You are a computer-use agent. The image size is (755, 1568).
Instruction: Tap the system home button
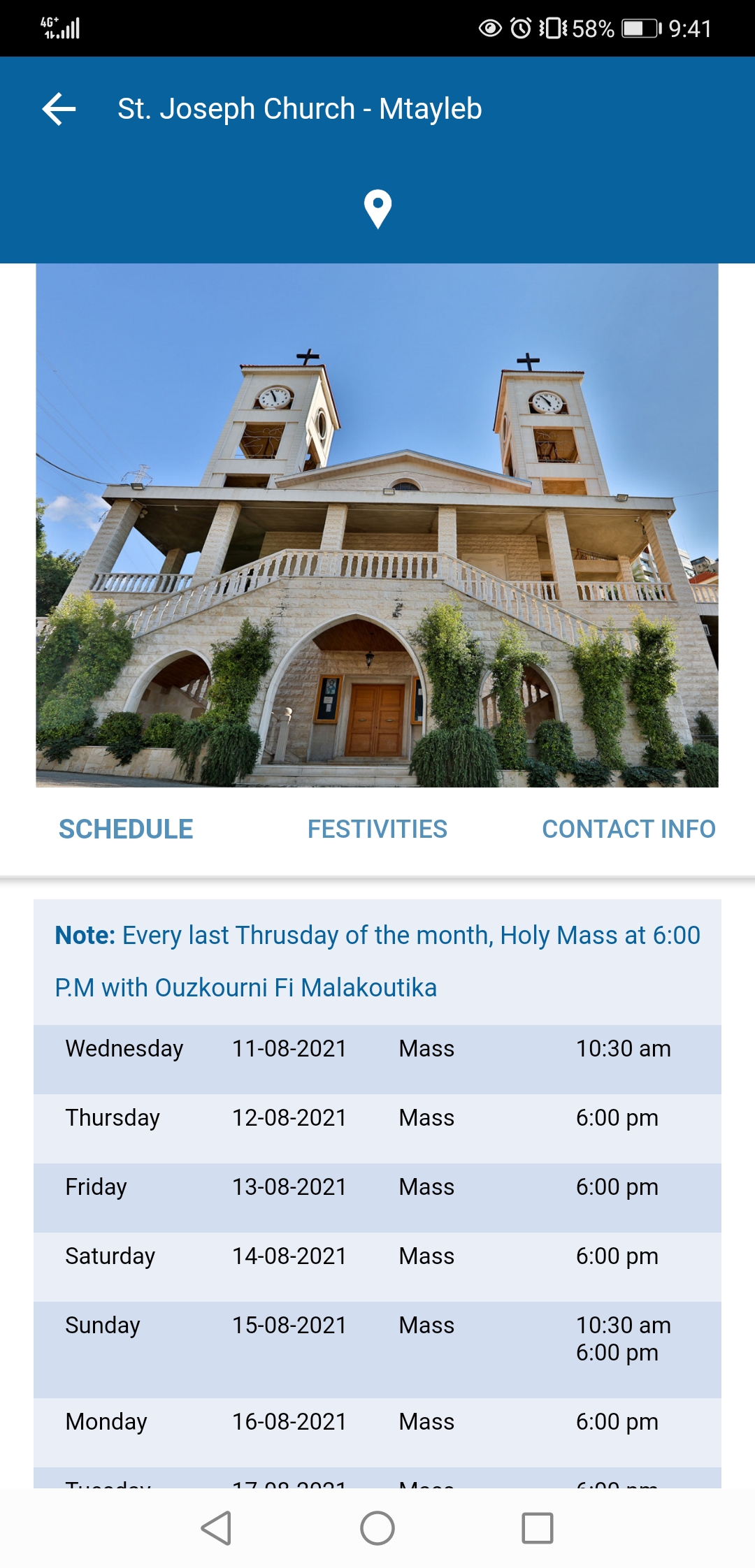[377, 1528]
